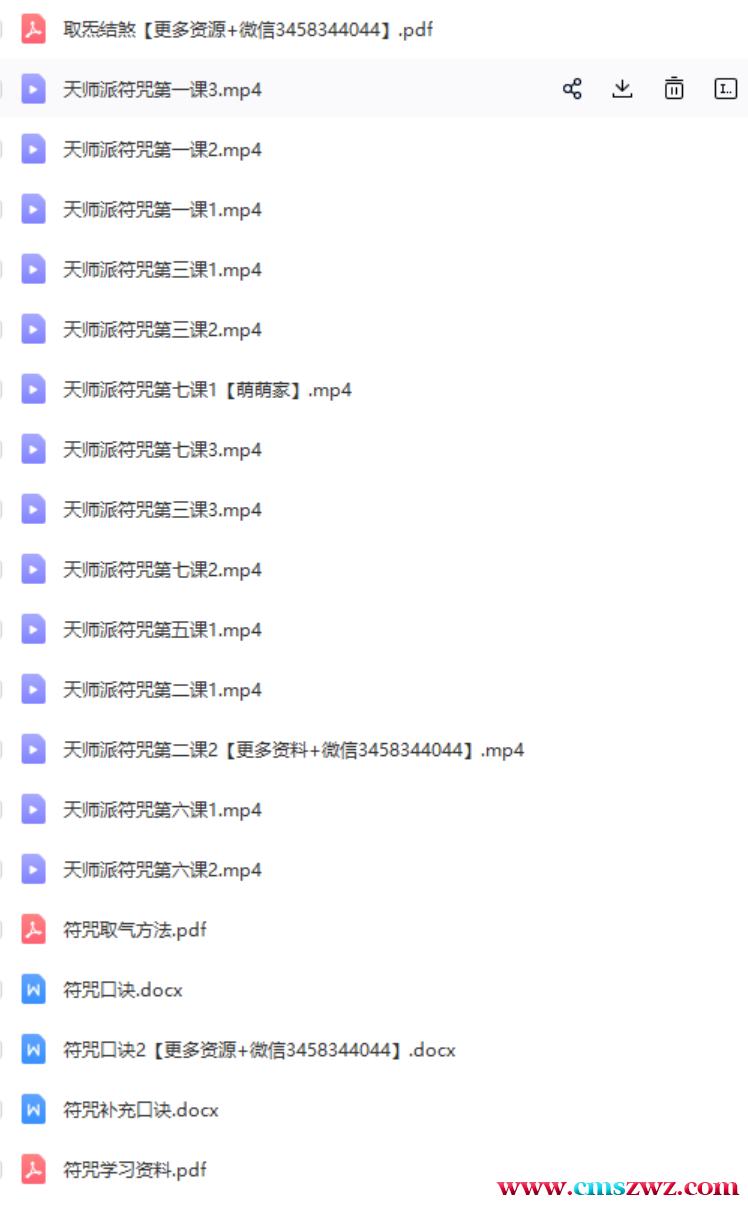Delete 天师派符咒第一课3.mp4 with trash icon
748x1205 pixels.
[674, 89]
